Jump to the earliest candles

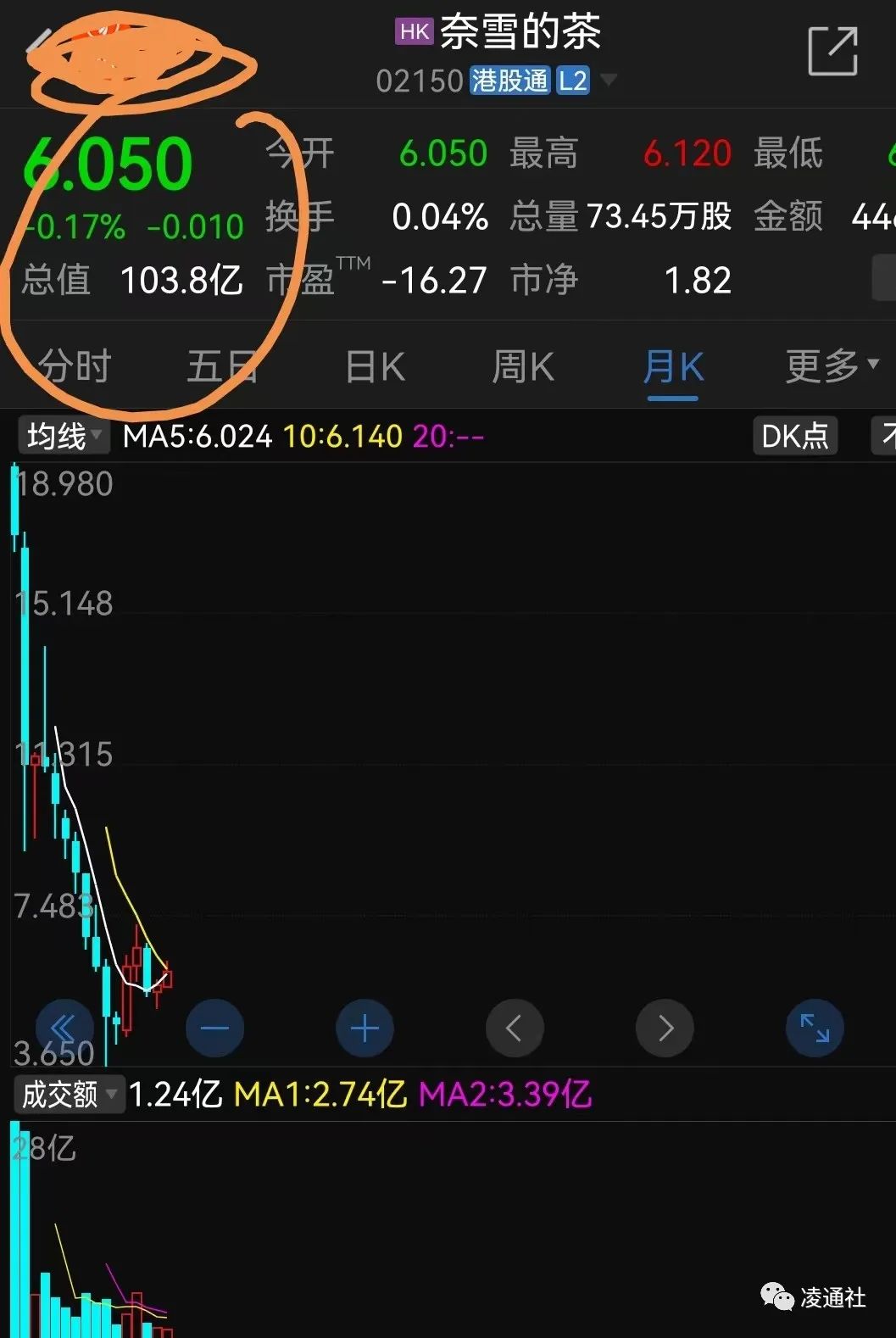point(63,1029)
